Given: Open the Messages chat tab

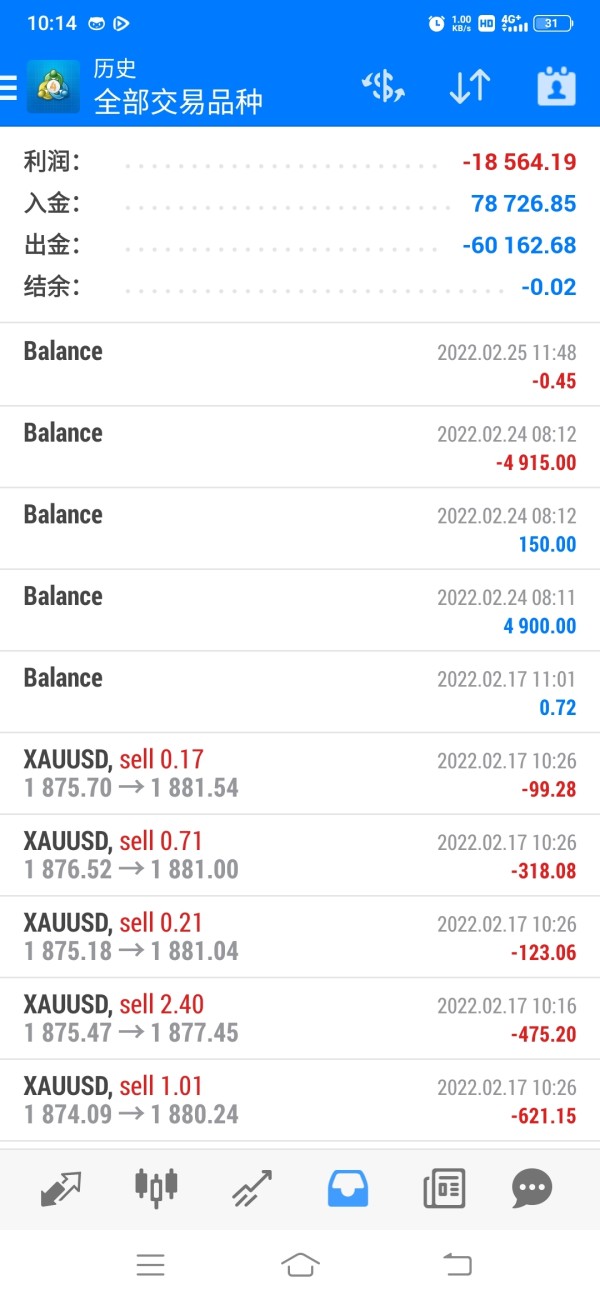Looking at the screenshot, I should [532, 1188].
